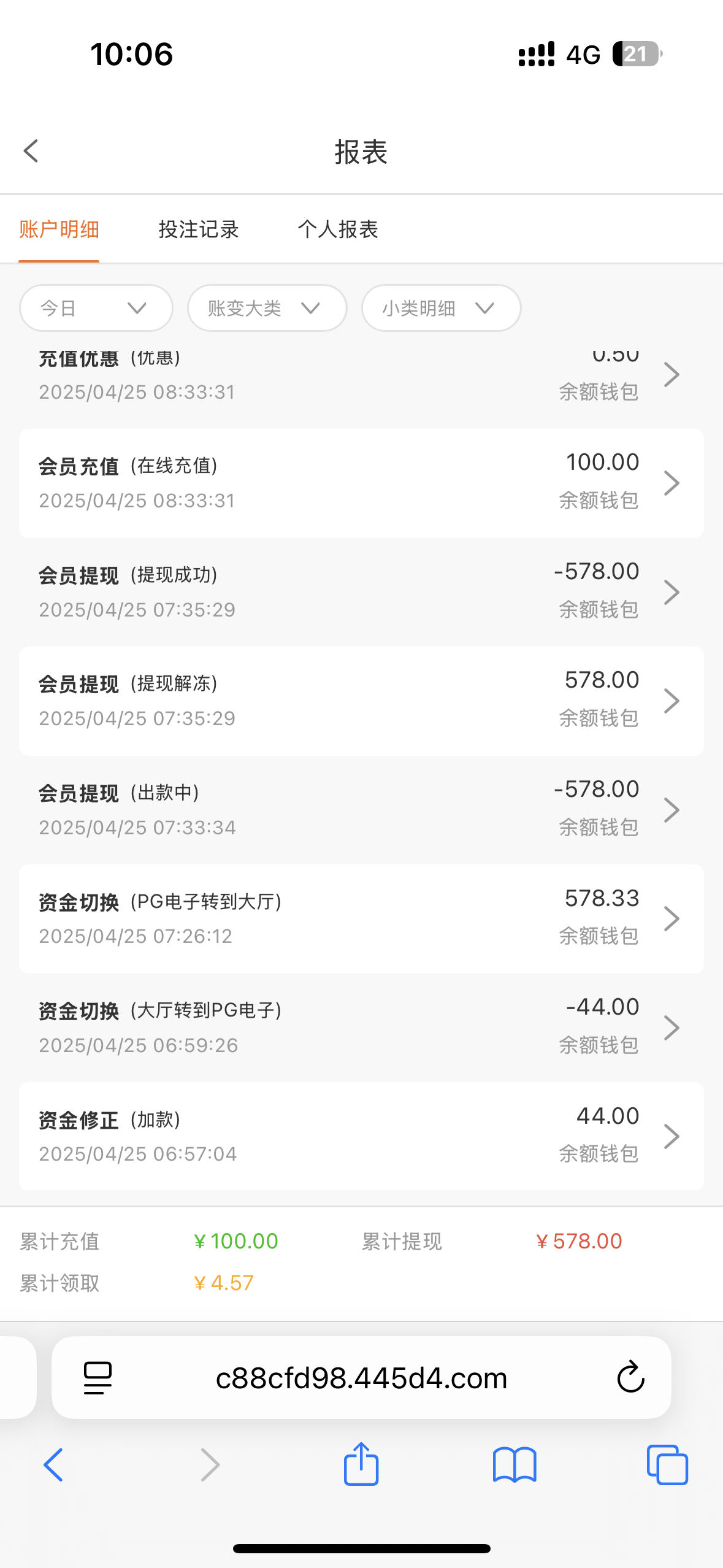Switch to the 投注记录 tab

click(x=199, y=229)
